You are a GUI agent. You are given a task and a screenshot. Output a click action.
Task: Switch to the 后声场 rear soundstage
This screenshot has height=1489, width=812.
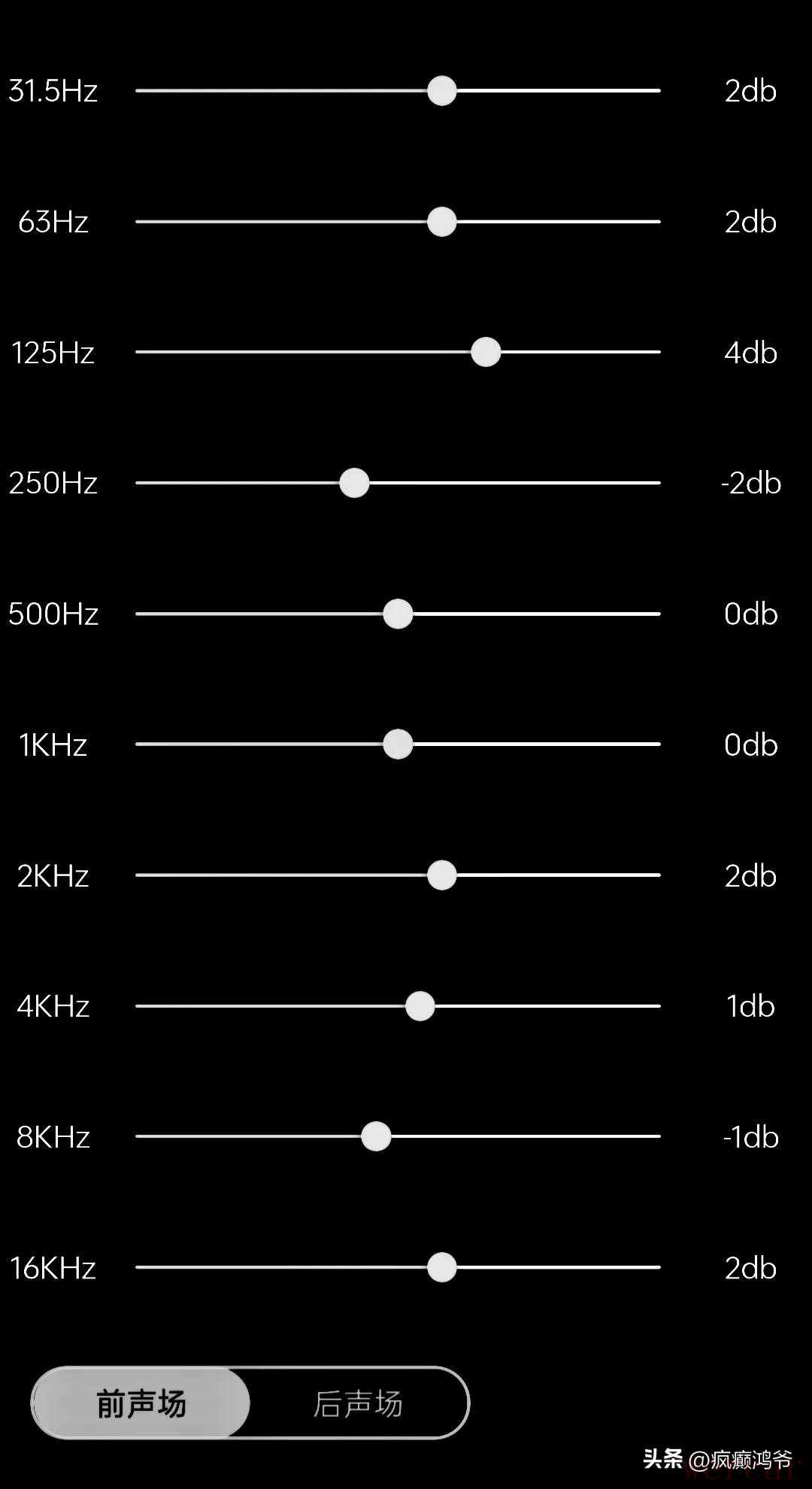358,1403
